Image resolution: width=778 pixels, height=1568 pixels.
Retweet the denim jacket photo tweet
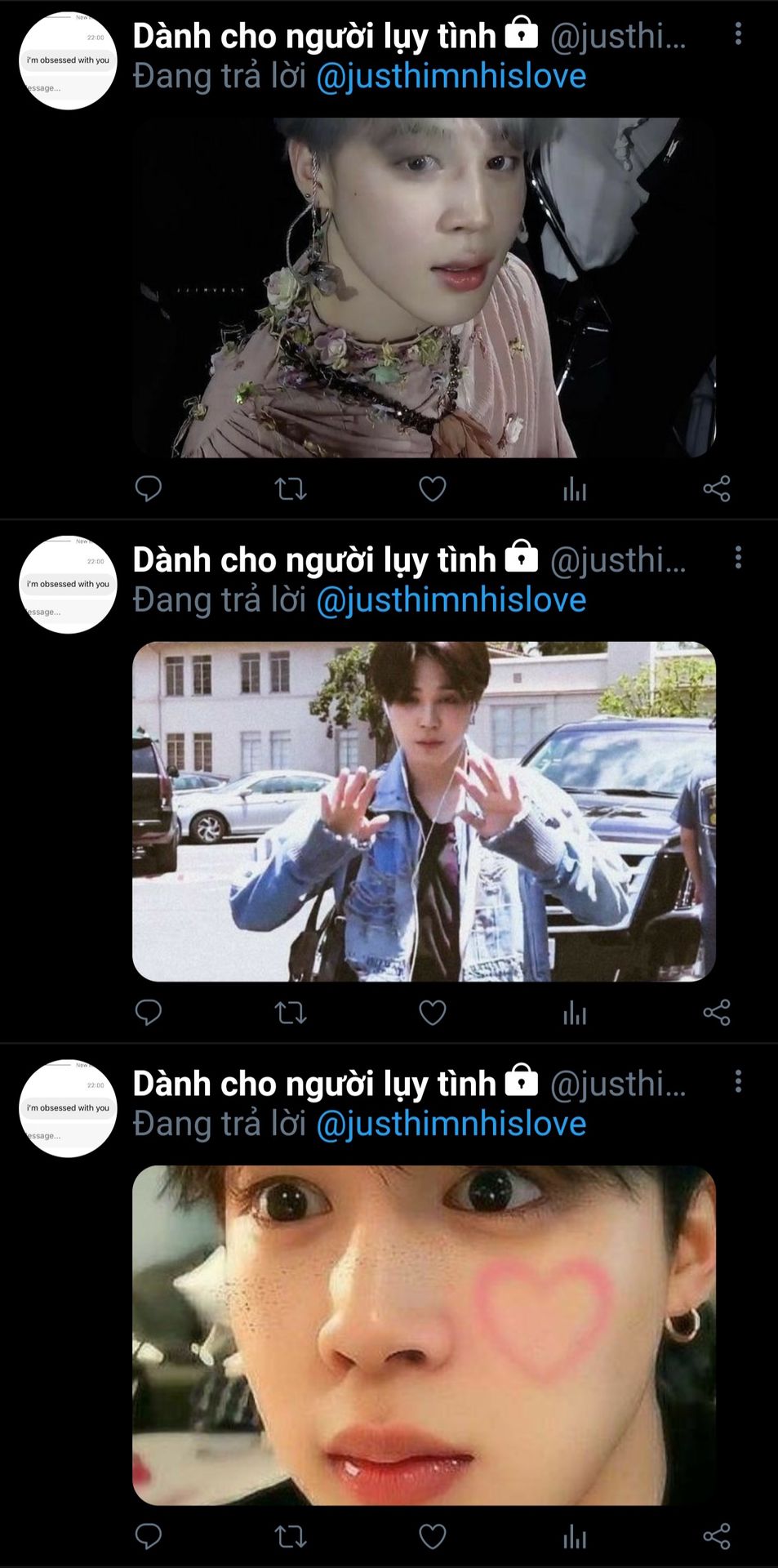coord(290,1013)
